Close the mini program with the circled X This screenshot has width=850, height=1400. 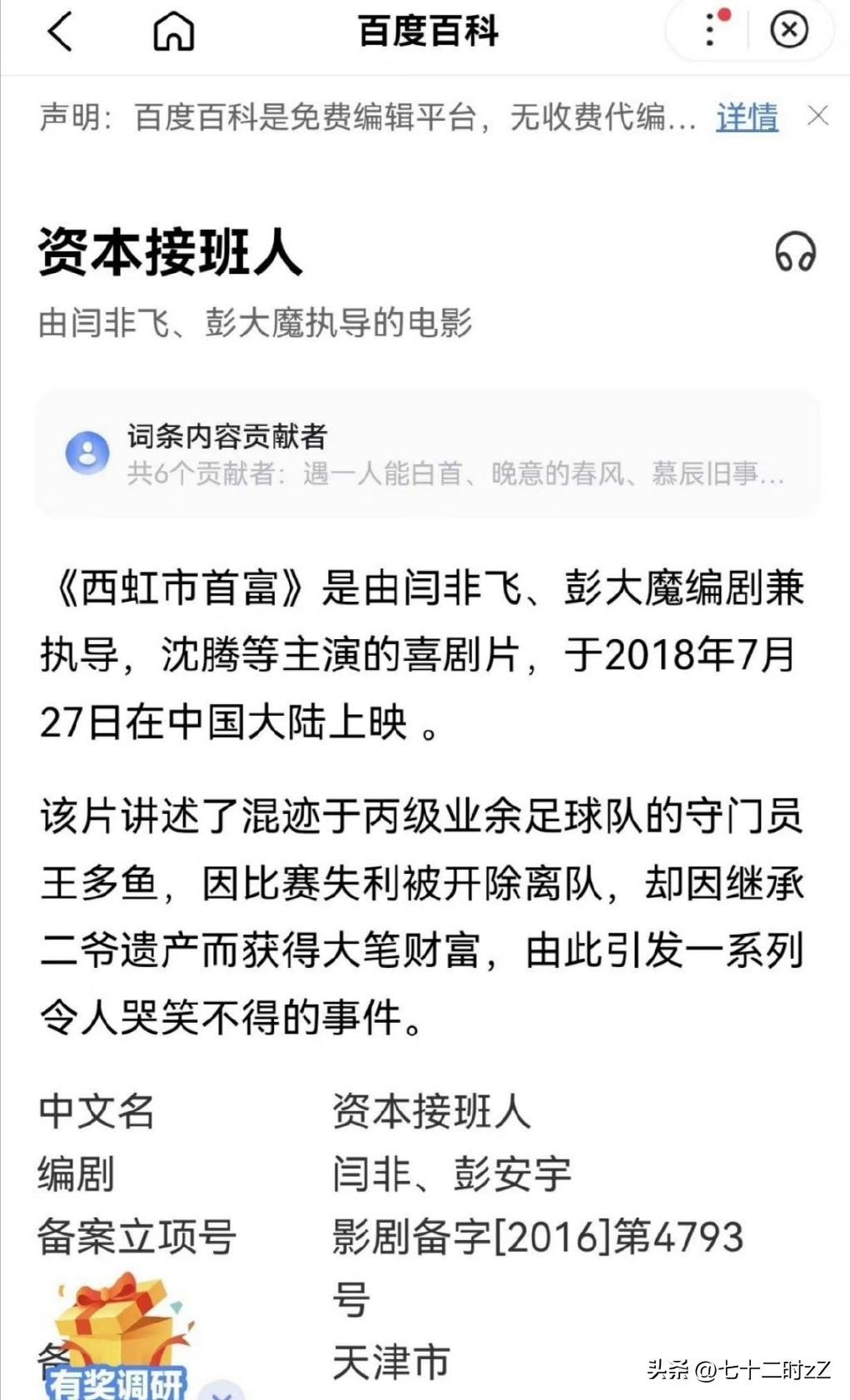pyautogui.click(x=788, y=31)
